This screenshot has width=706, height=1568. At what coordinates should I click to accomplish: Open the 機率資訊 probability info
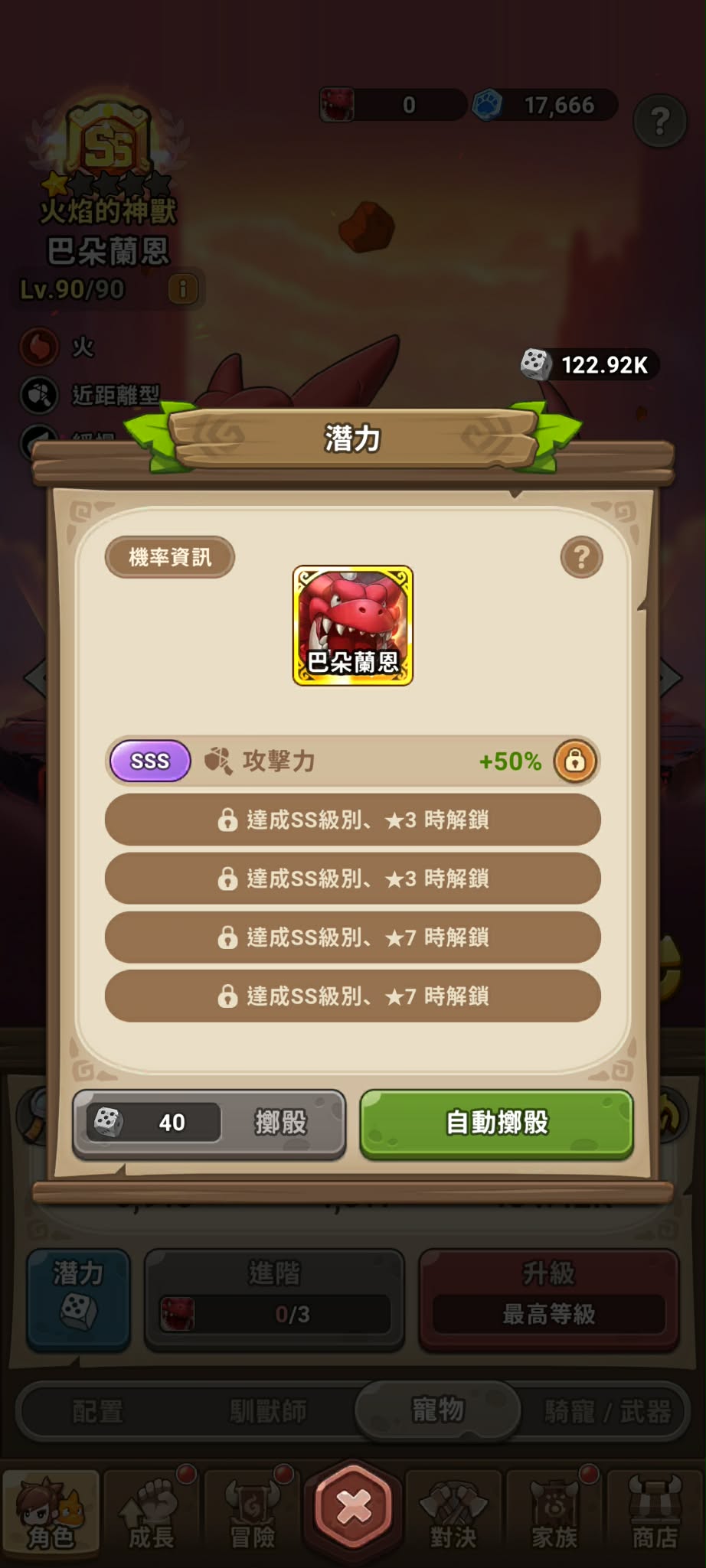click(x=169, y=557)
